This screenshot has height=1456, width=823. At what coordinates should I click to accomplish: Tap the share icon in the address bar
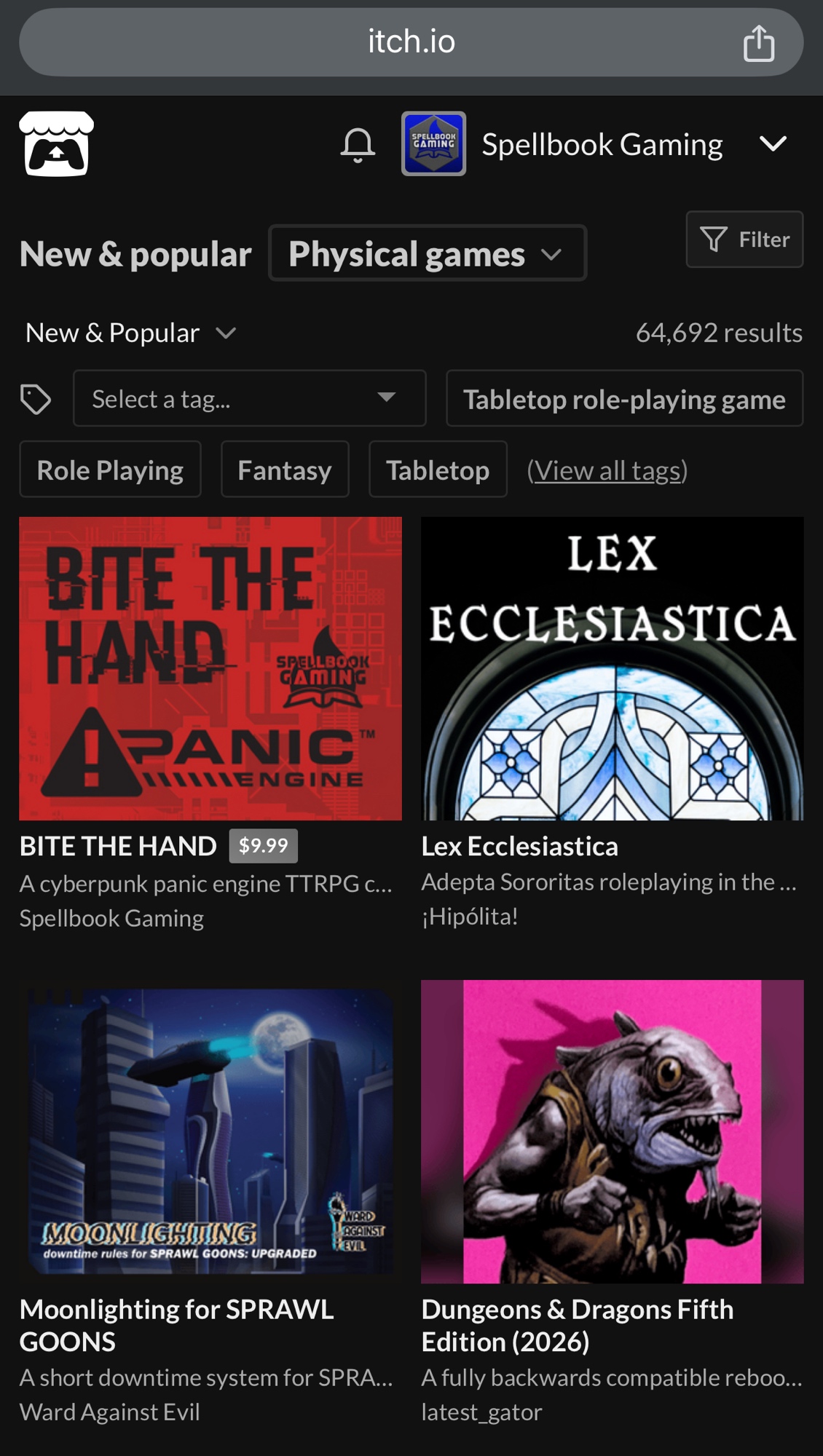point(758,43)
